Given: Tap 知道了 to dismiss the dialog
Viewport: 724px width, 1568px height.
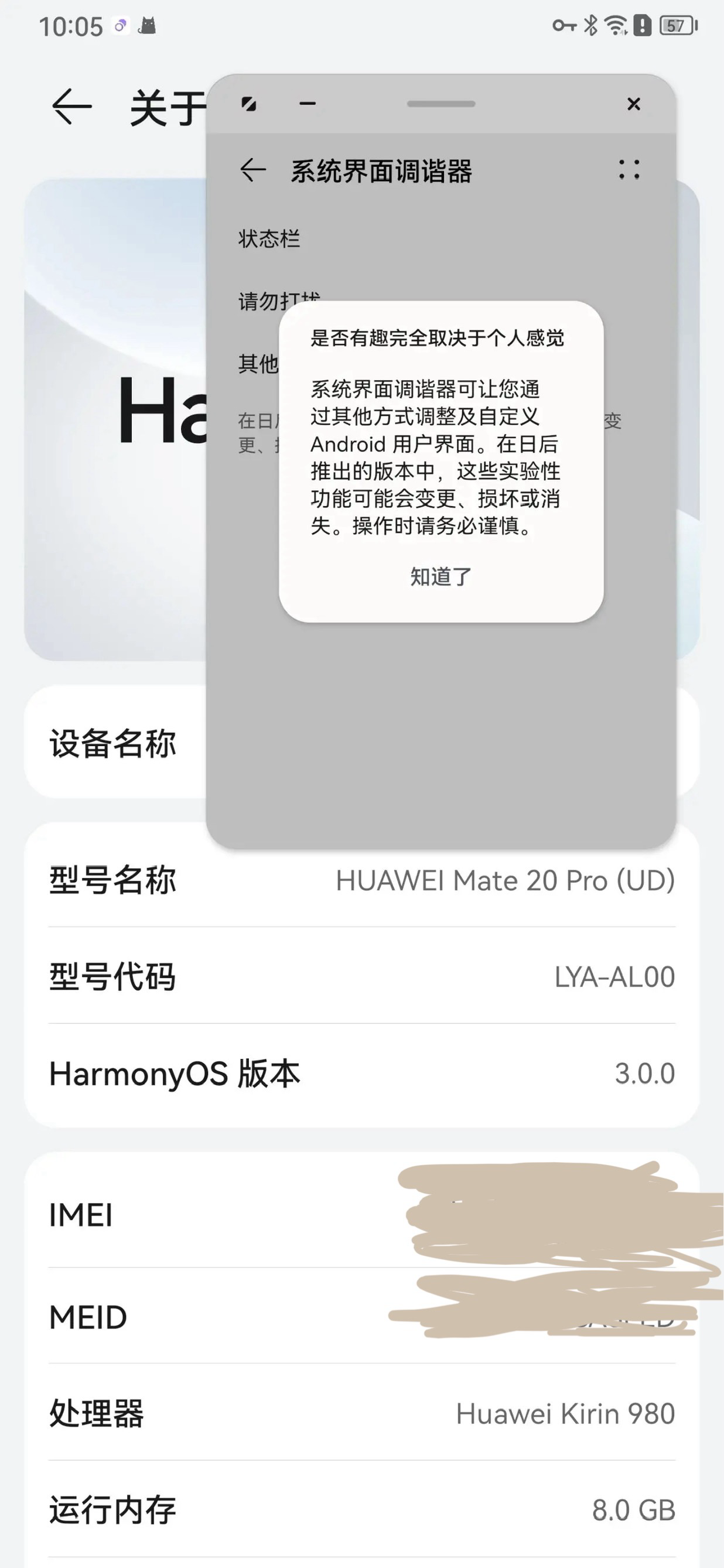Looking at the screenshot, I should [441, 576].
